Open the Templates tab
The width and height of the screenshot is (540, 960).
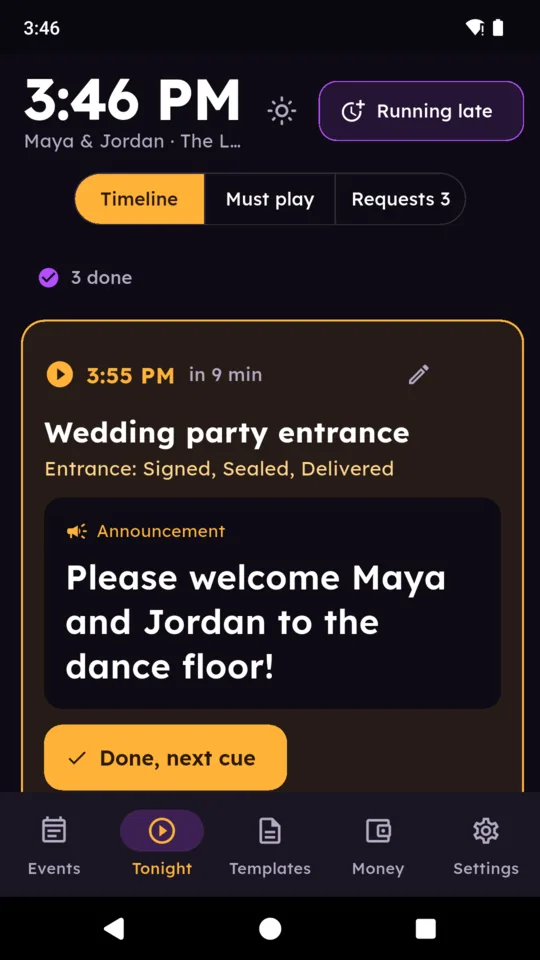270,845
